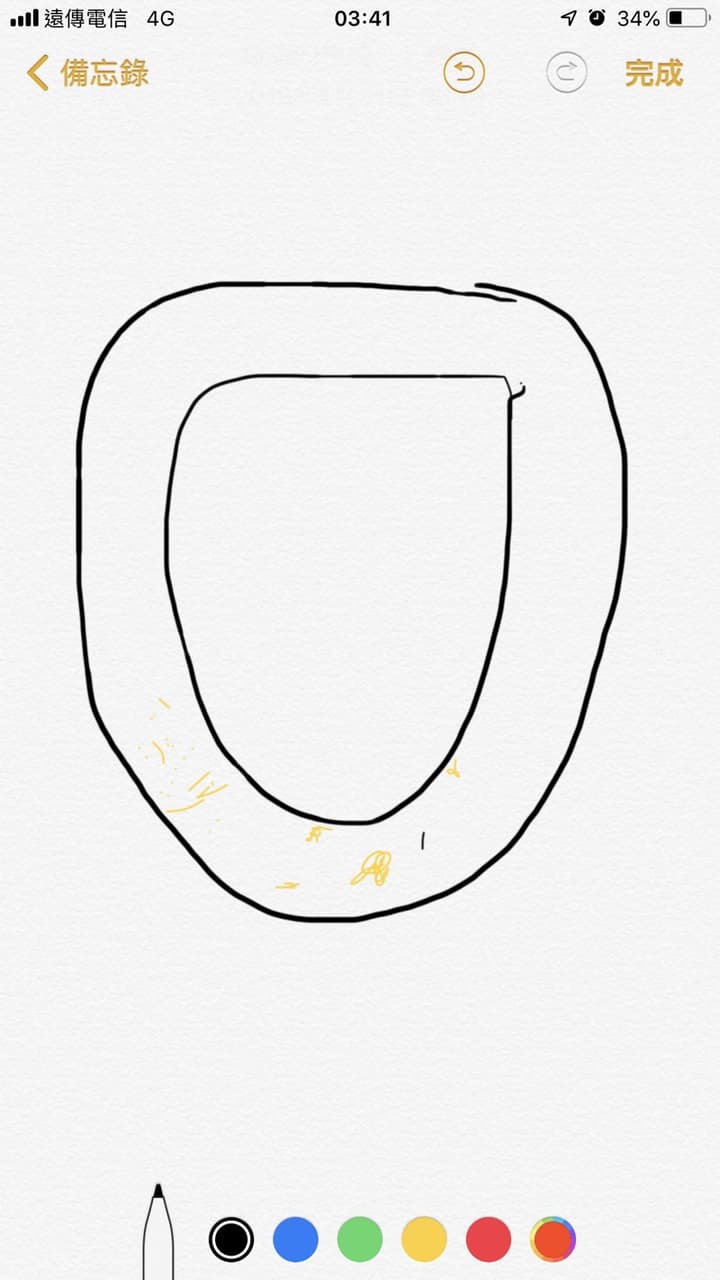Switch to the yellow color swatch

tap(424, 1240)
